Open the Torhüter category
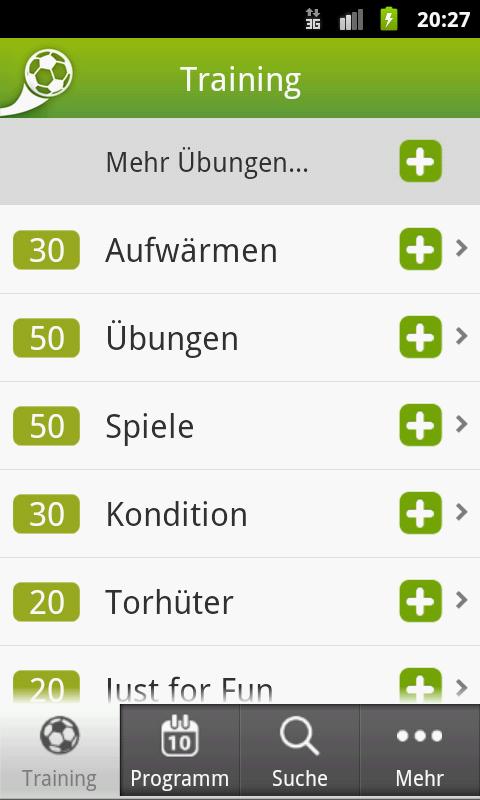 point(240,602)
